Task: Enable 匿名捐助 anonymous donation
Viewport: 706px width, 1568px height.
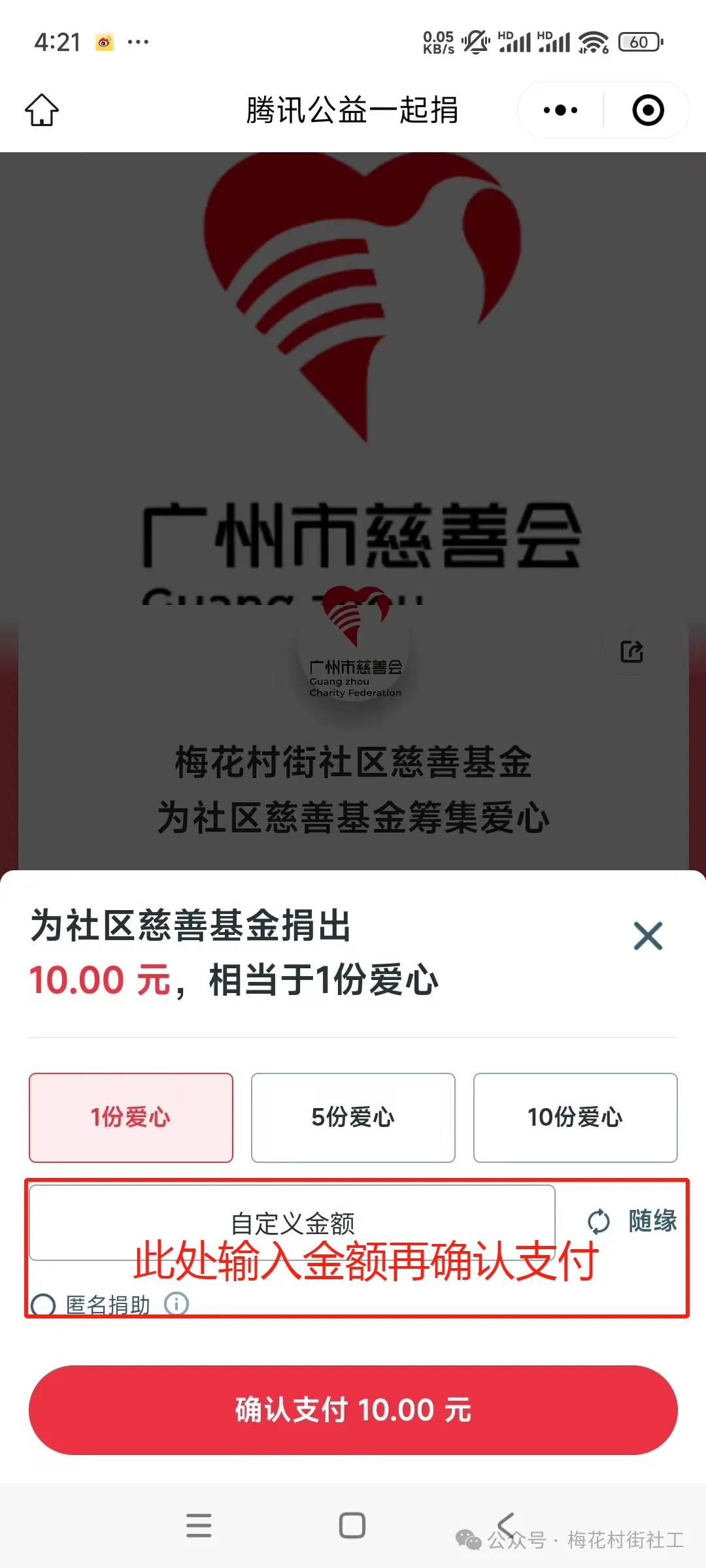Action: [x=43, y=1303]
